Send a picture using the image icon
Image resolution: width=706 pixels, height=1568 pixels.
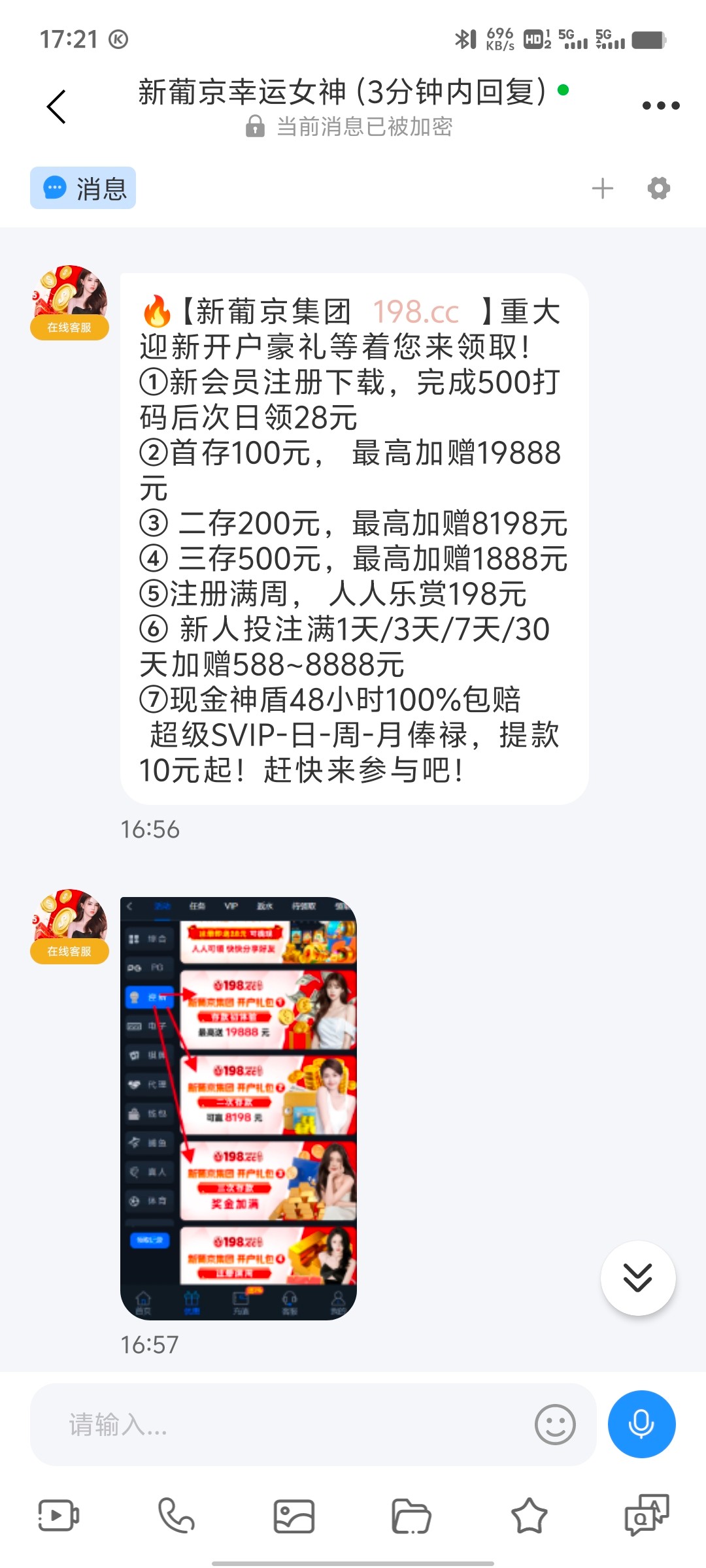294,1516
